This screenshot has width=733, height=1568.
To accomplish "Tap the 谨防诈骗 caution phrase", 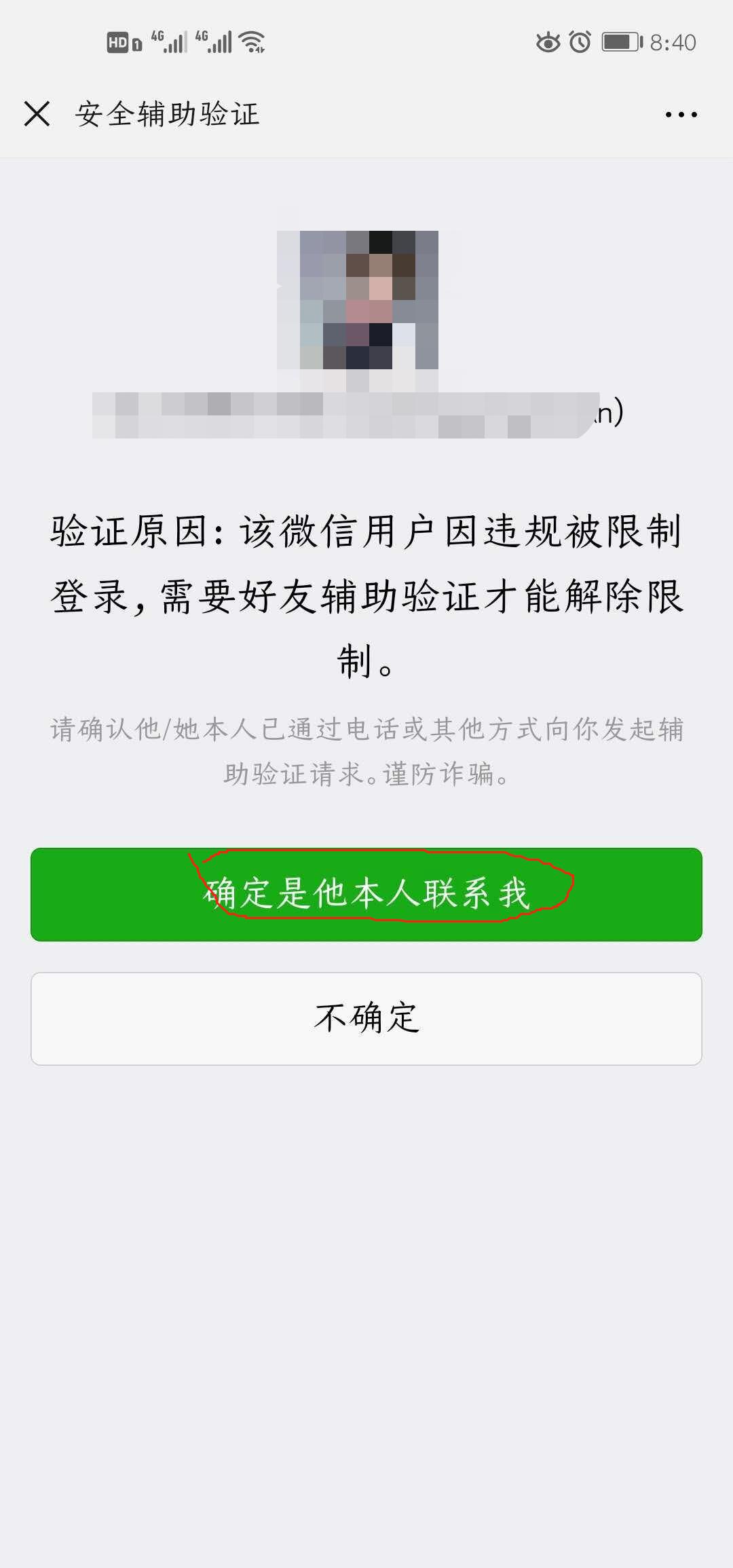I will (x=445, y=776).
